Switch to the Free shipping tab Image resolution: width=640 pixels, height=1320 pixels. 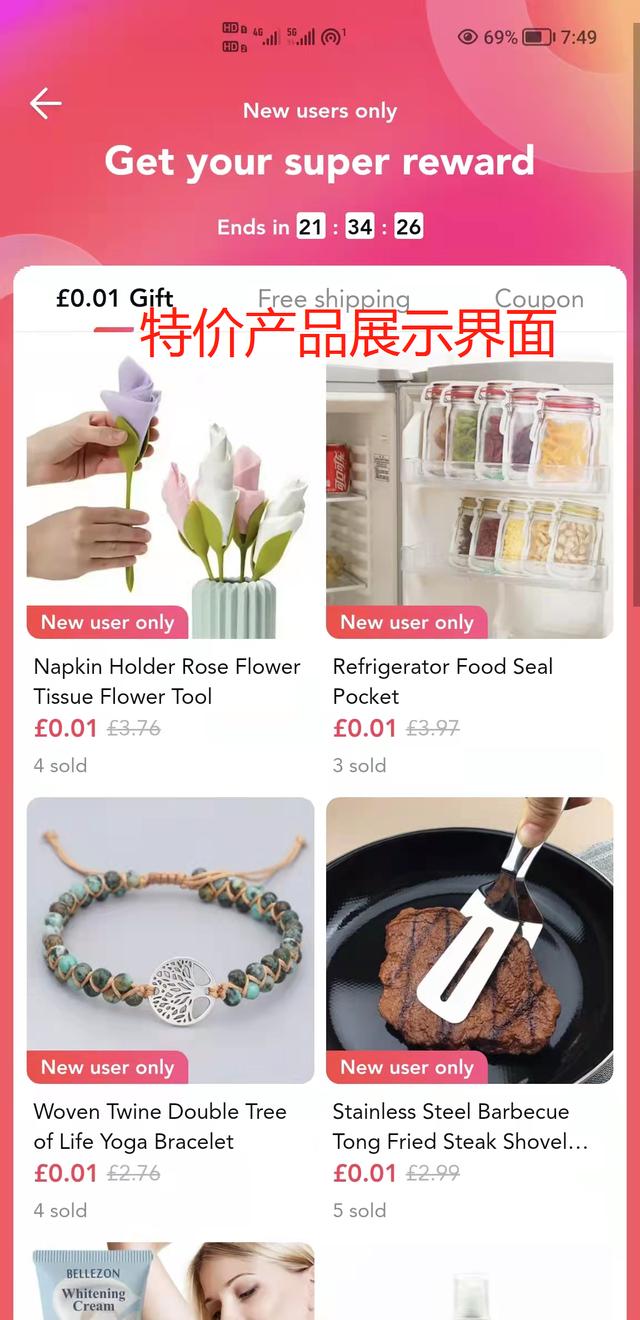334,298
